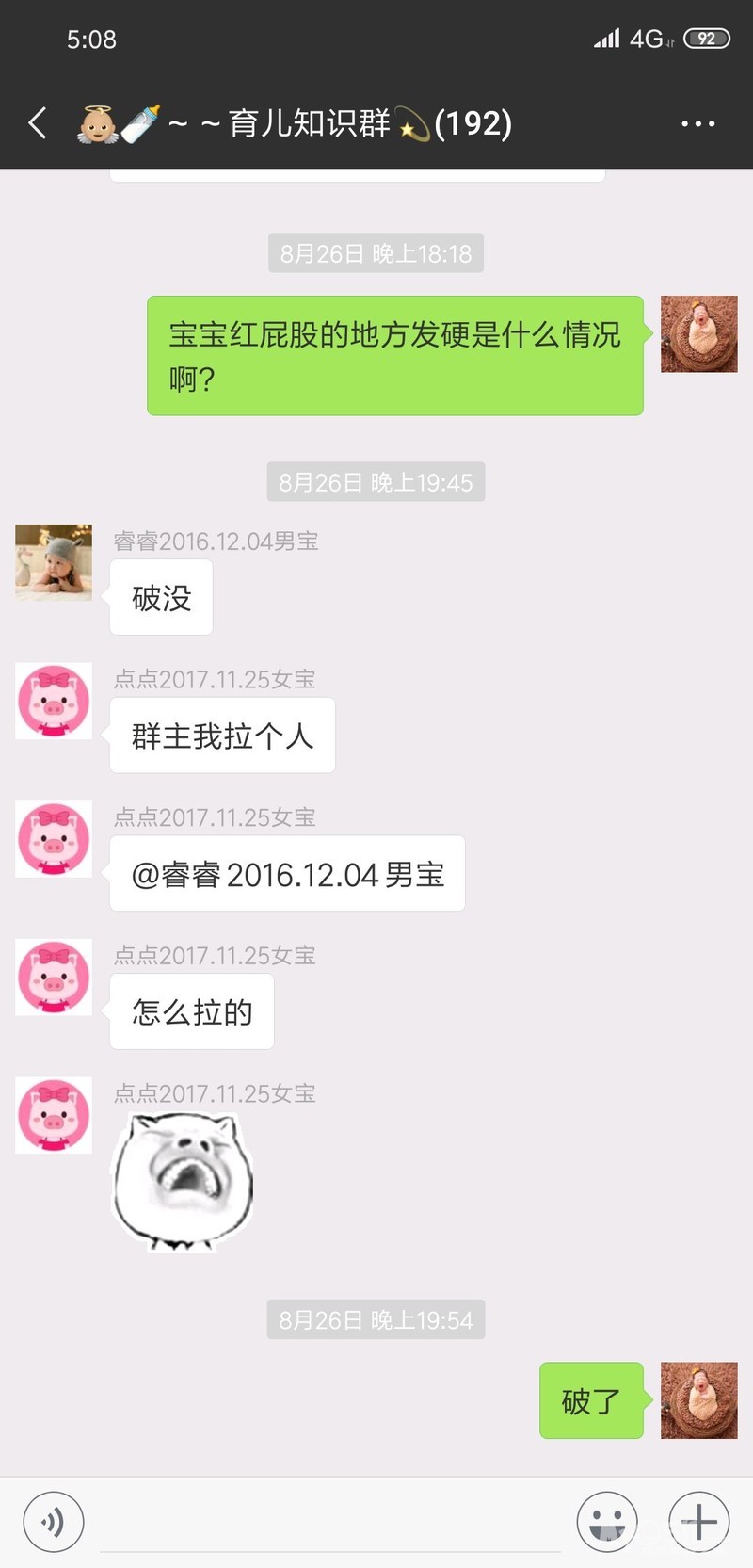Image resolution: width=753 pixels, height=1568 pixels.
Task: View the crying pig sticker
Action: click(x=184, y=1182)
